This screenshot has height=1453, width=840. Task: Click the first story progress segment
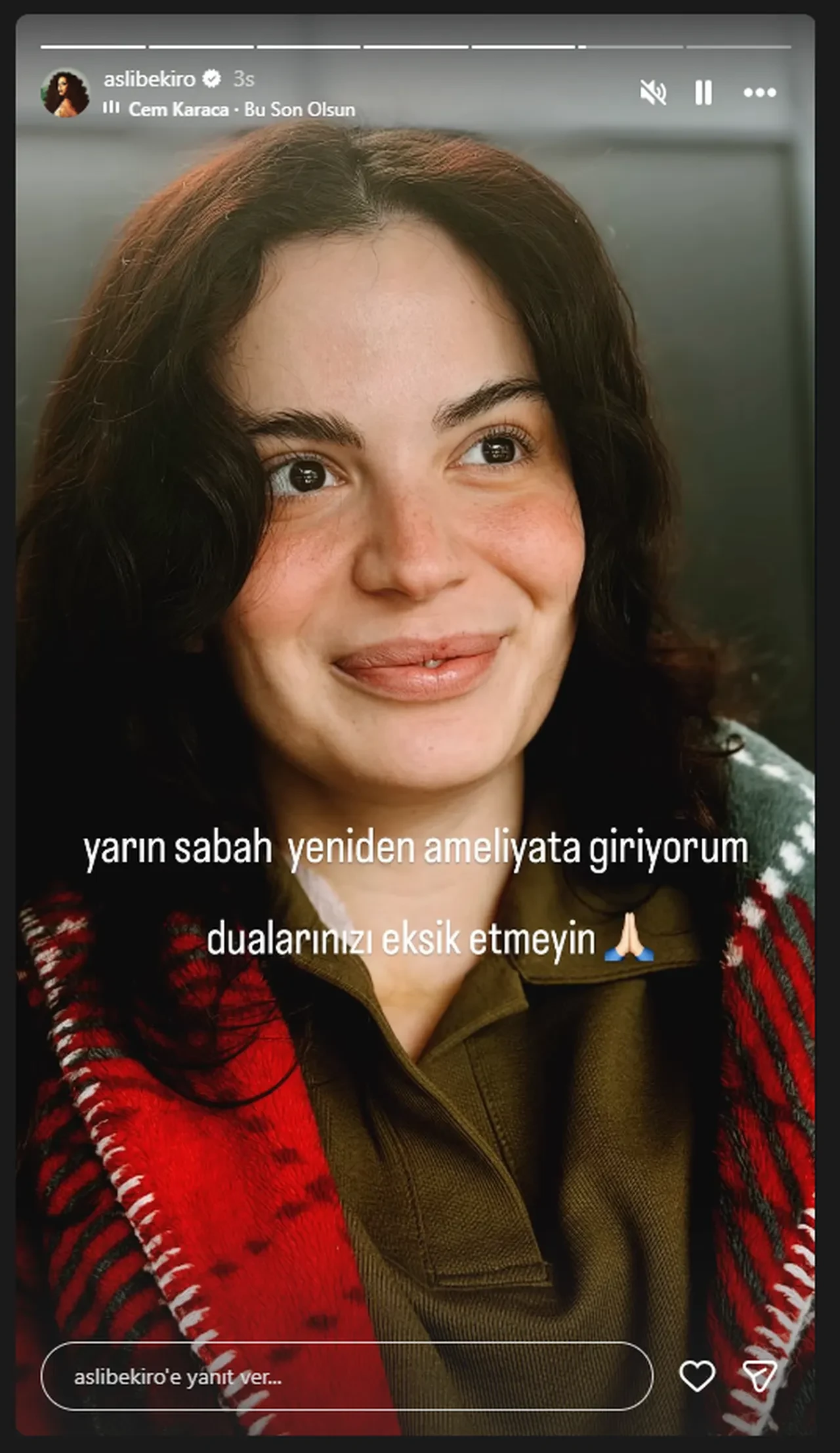(92, 46)
